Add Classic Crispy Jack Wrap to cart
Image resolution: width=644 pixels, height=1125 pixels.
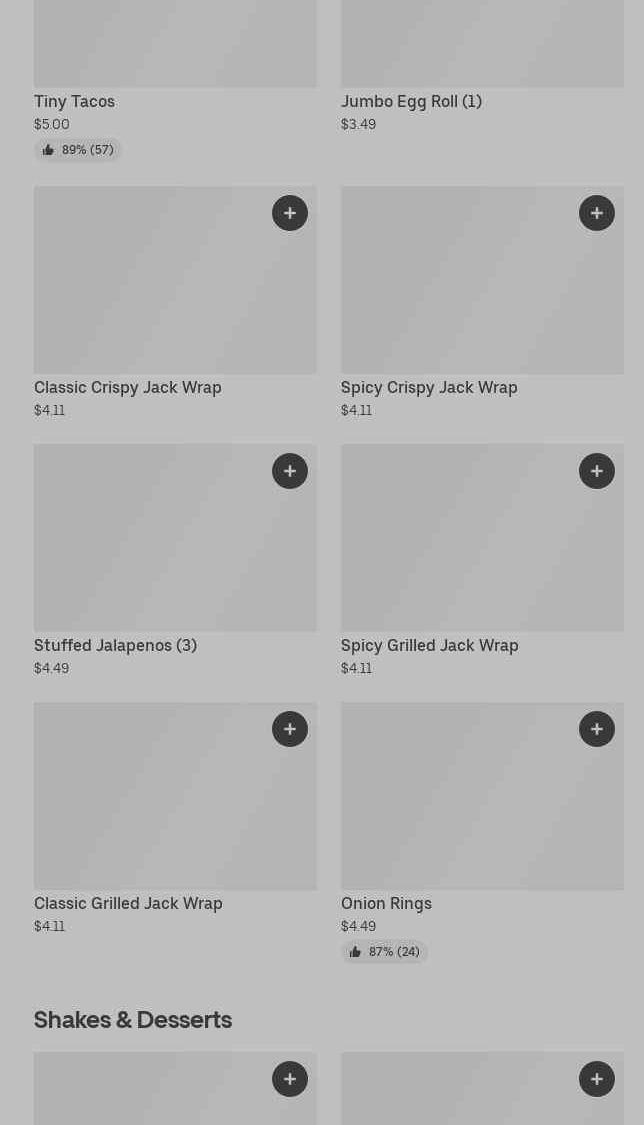(x=290, y=213)
